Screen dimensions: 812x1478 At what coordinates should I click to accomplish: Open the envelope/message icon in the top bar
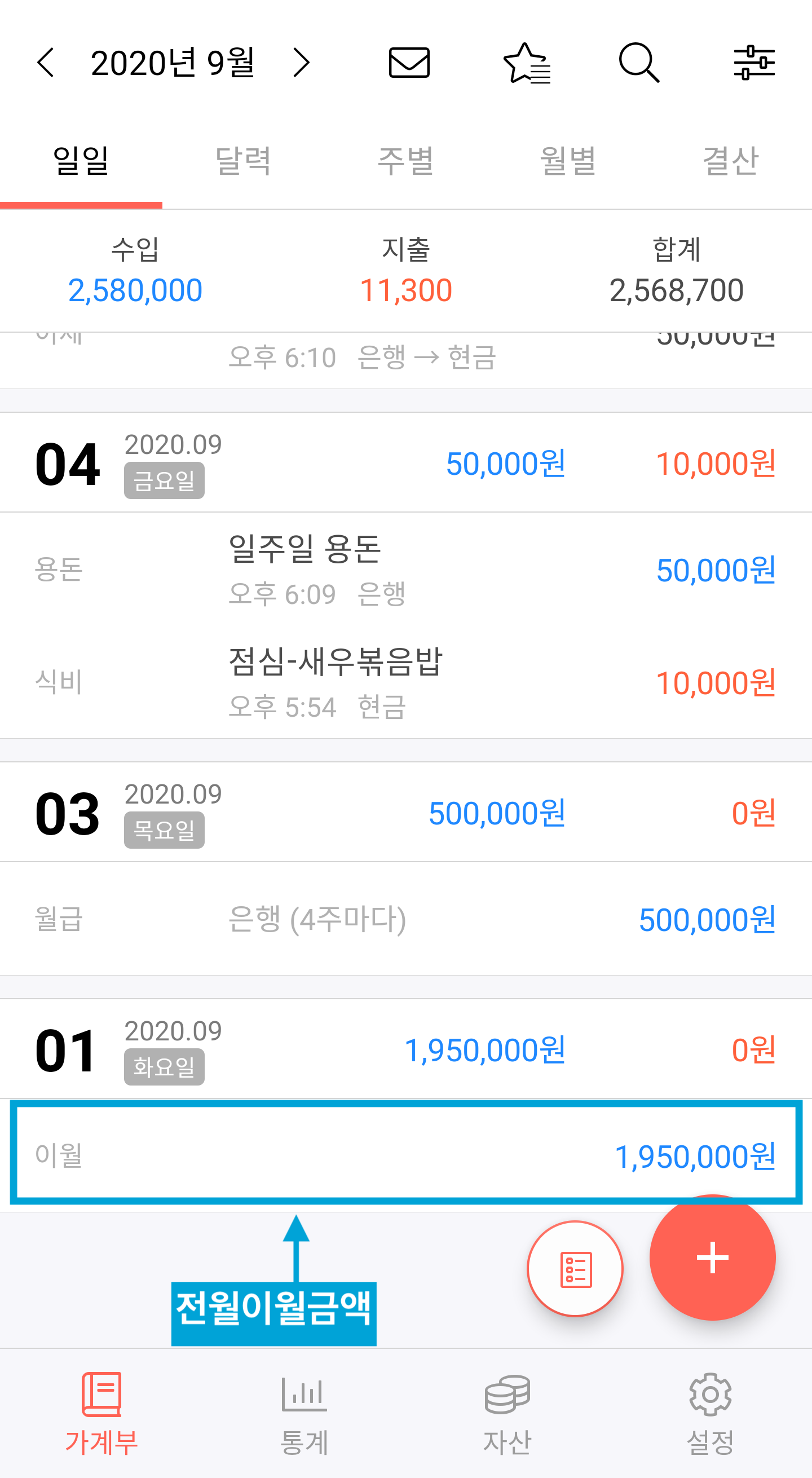tap(409, 63)
